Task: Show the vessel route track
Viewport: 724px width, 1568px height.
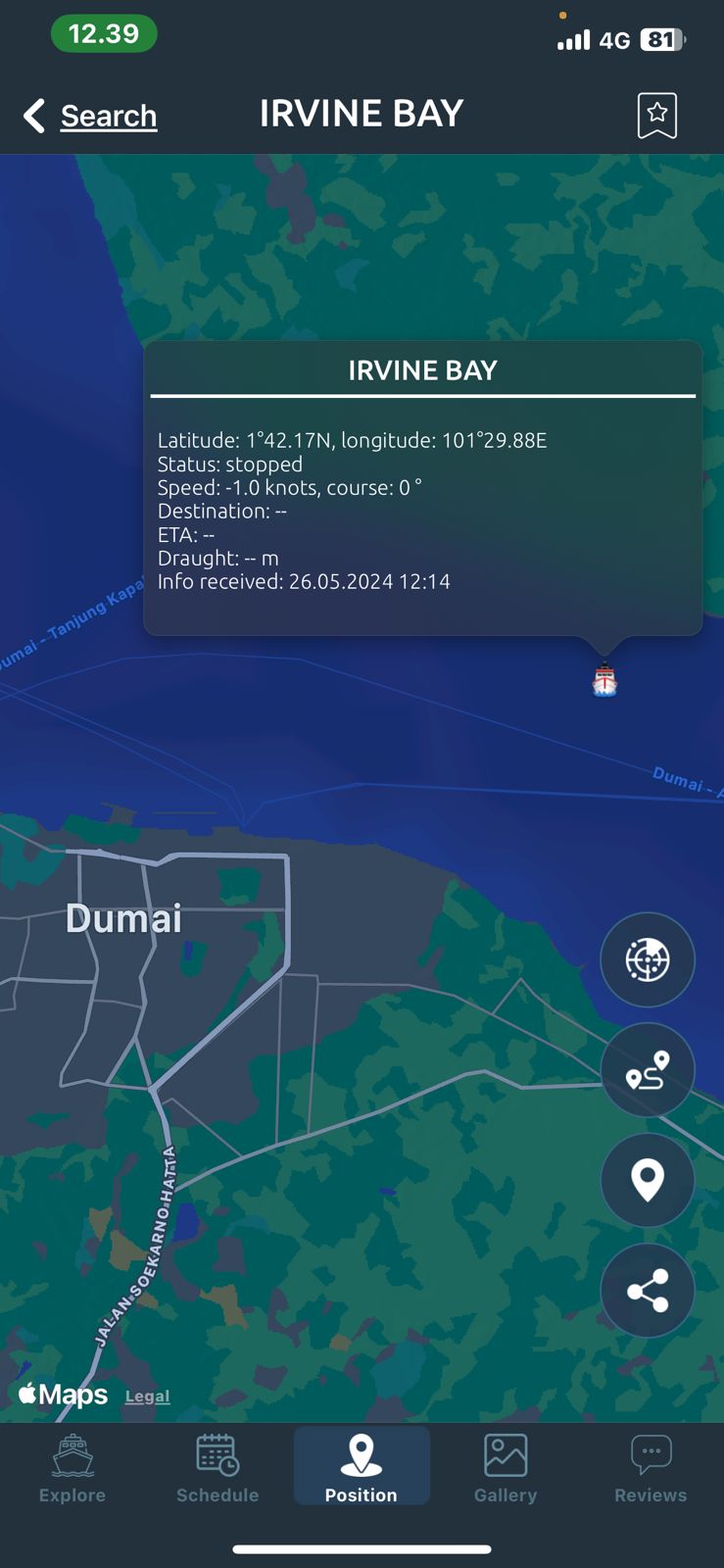Action: pyautogui.click(x=647, y=1070)
